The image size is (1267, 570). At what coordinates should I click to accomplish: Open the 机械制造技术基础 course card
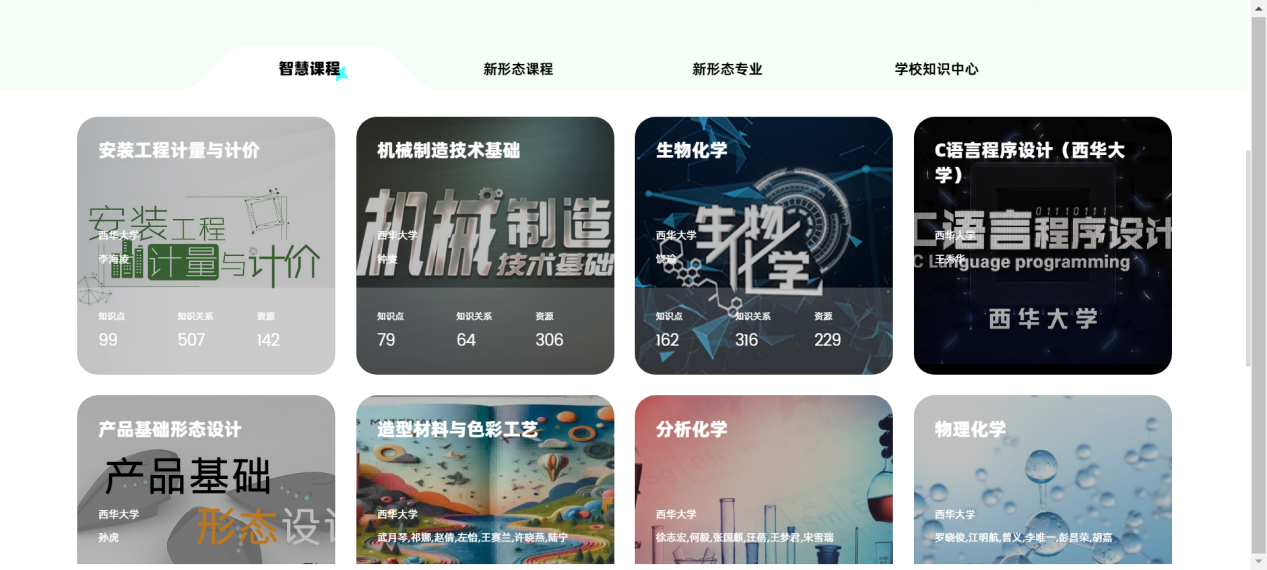(x=485, y=245)
